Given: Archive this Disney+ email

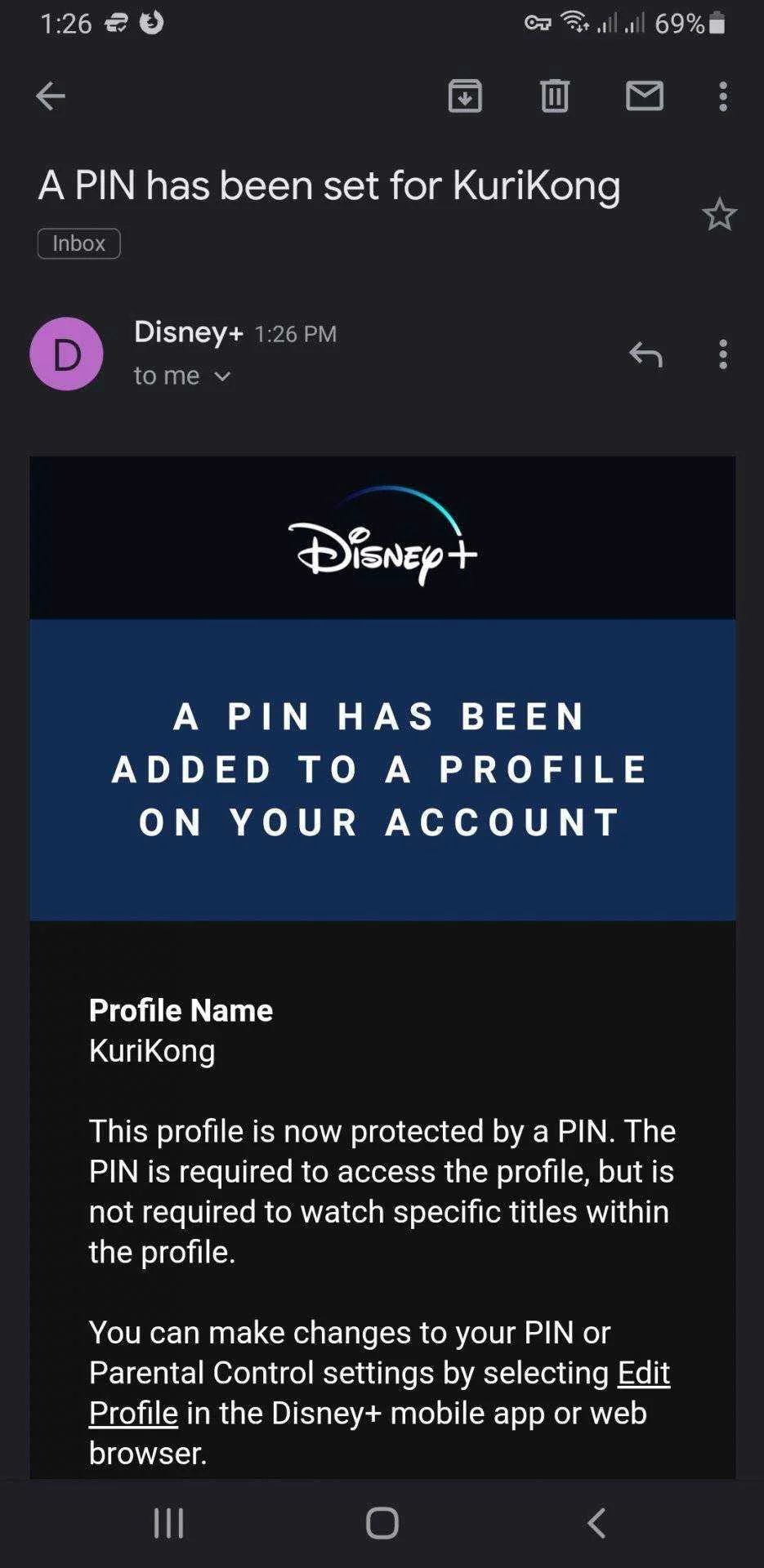Looking at the screenshot, I should (x=465, y=96).
